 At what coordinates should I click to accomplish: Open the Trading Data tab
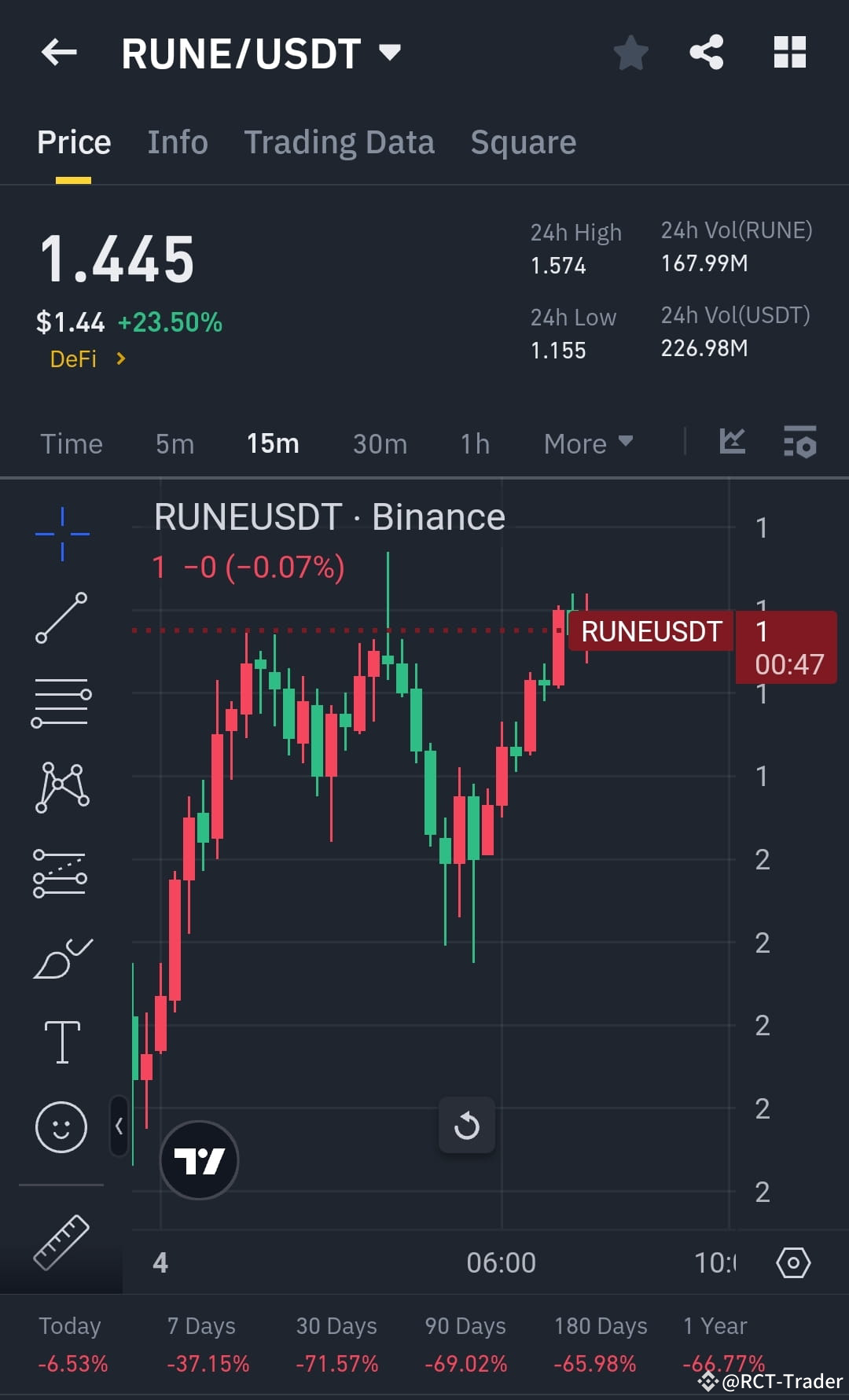(x=340, y=142)
